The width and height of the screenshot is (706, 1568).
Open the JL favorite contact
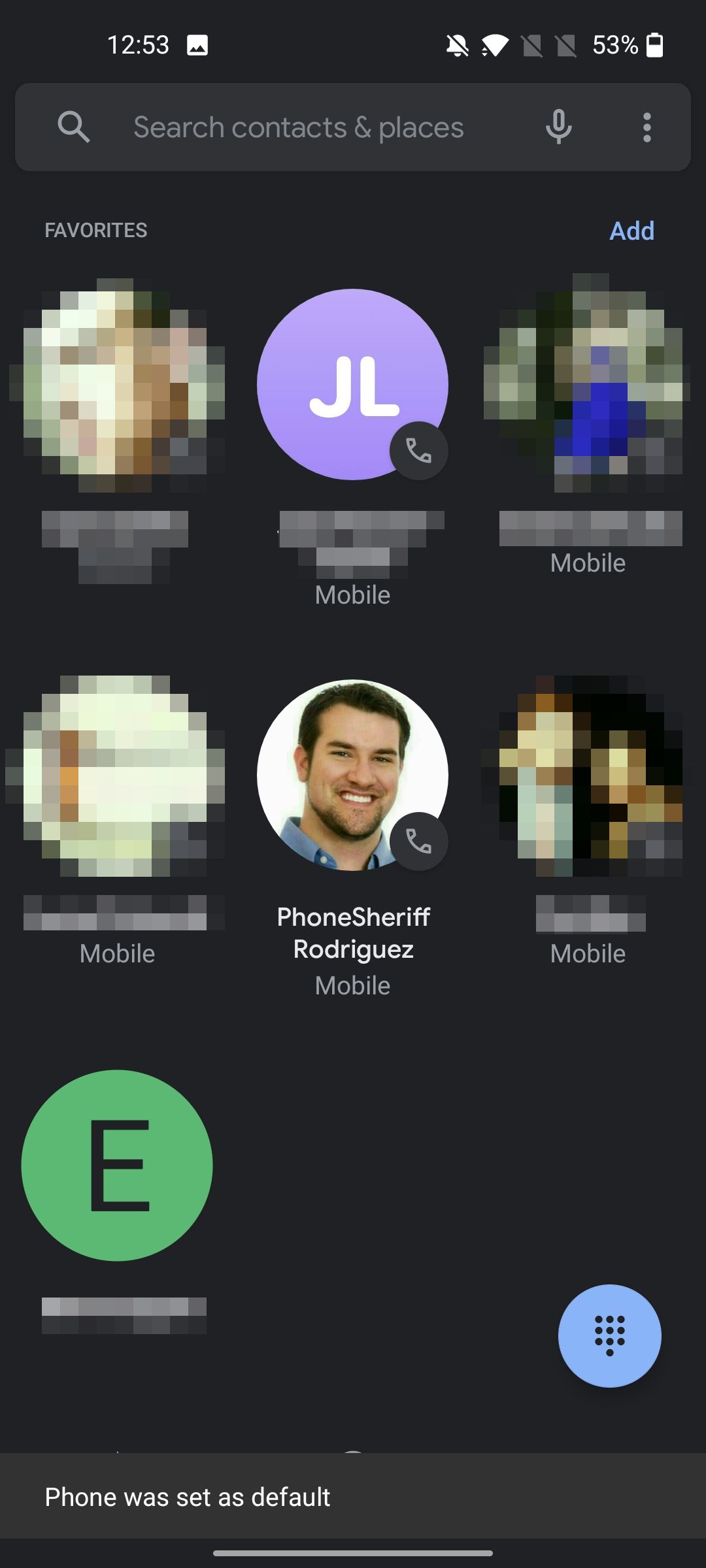tap(353, 384)
